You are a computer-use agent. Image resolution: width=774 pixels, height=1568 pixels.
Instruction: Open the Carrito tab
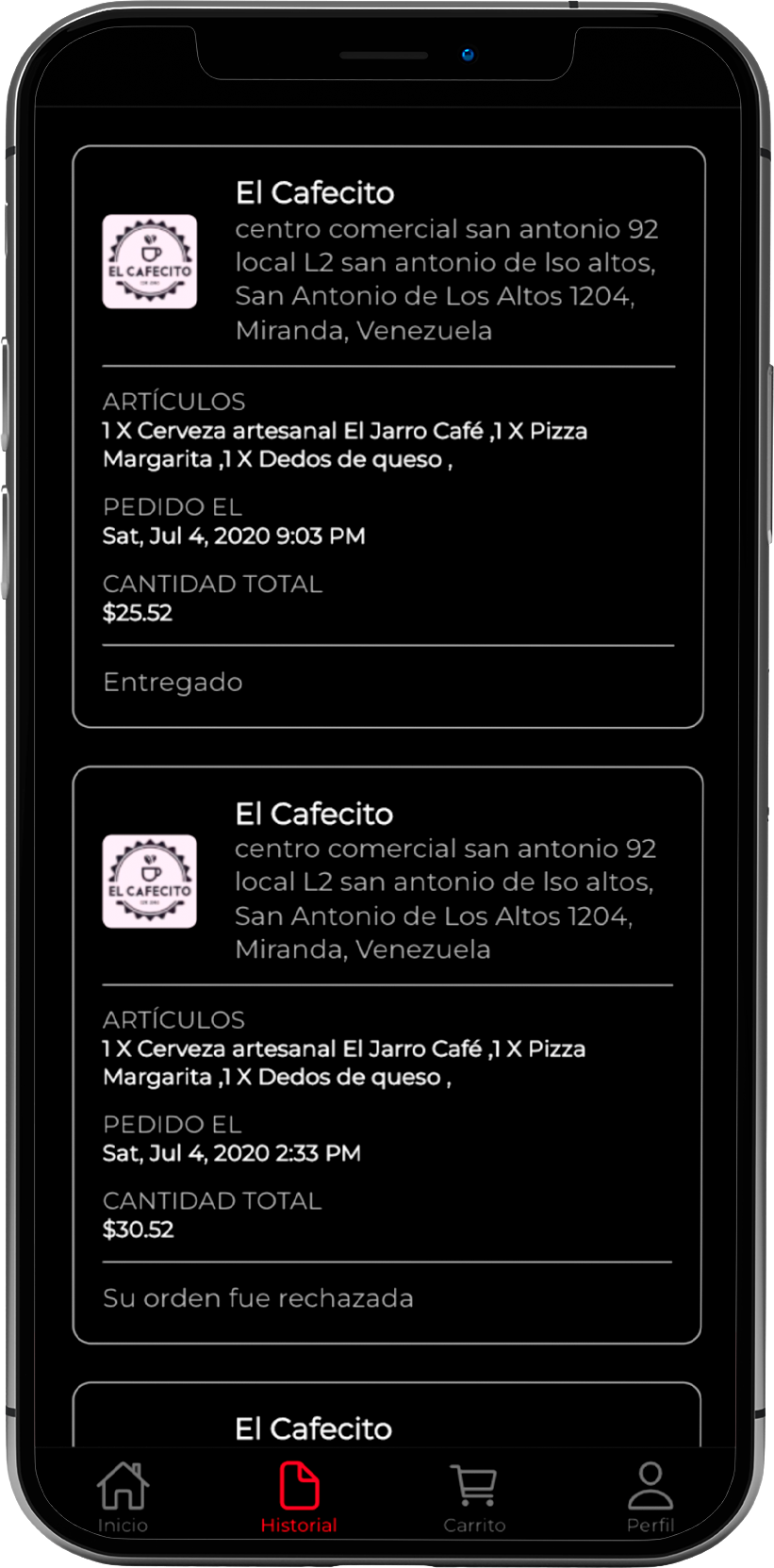tap(474, 1496)
